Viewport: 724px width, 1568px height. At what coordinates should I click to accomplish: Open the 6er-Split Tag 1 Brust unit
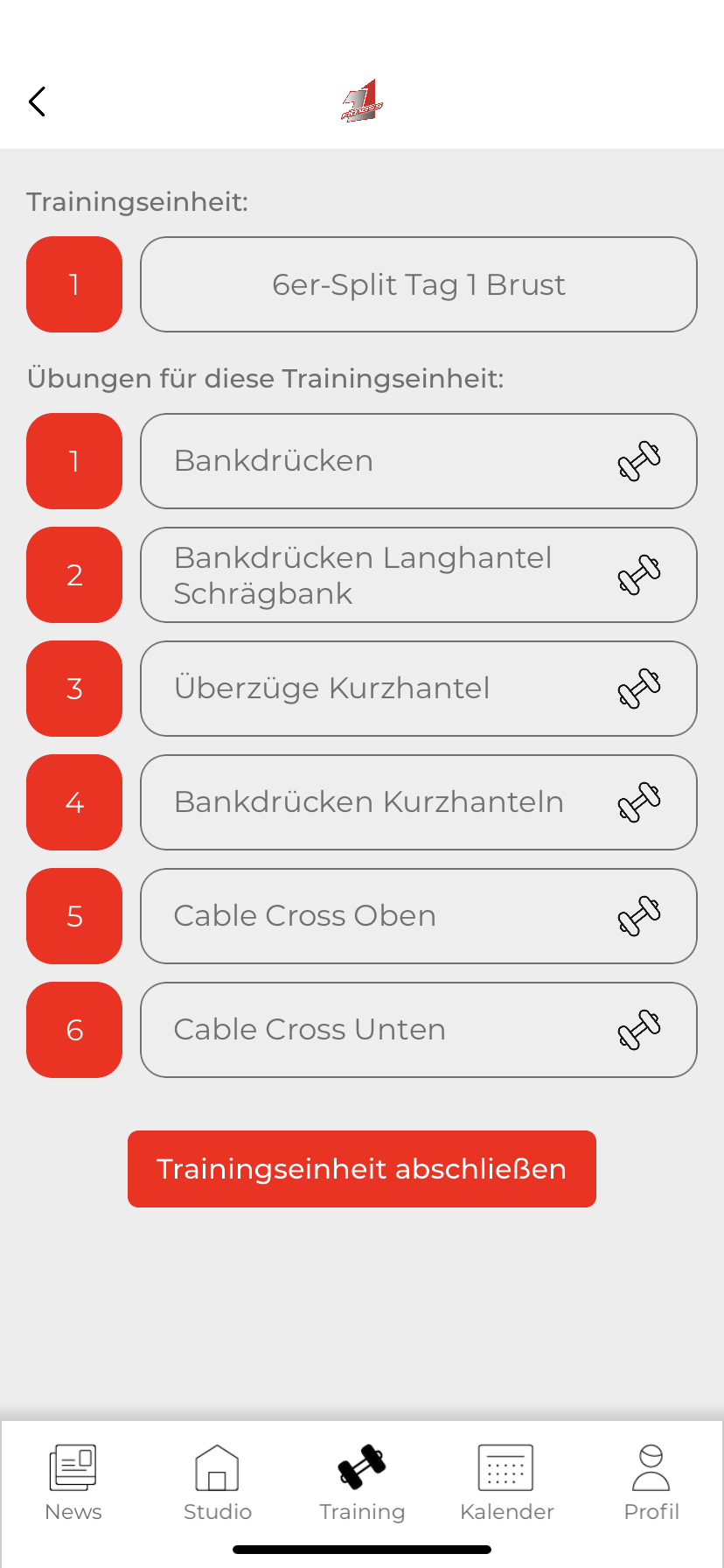coord(418,284)
